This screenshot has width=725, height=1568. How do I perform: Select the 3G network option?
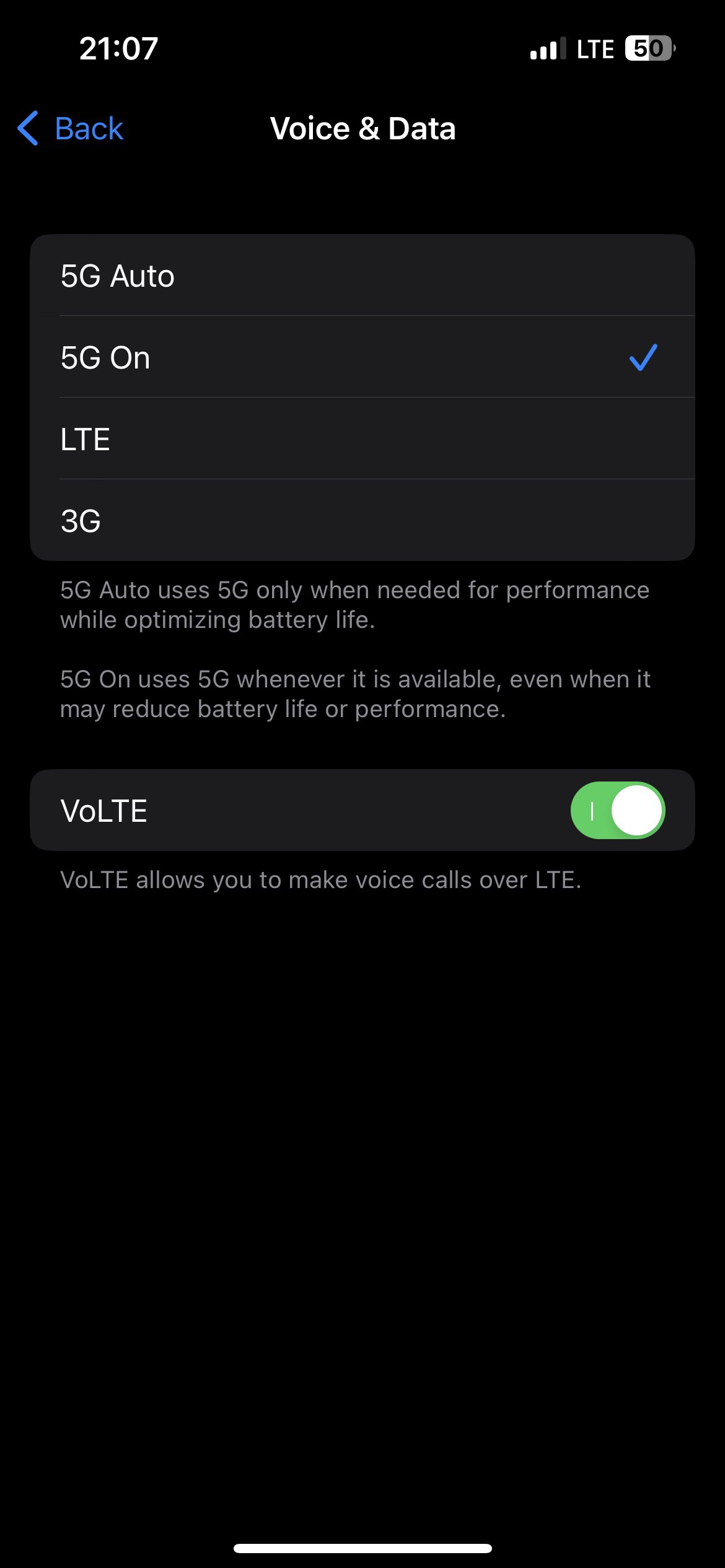tap(362, 520)
